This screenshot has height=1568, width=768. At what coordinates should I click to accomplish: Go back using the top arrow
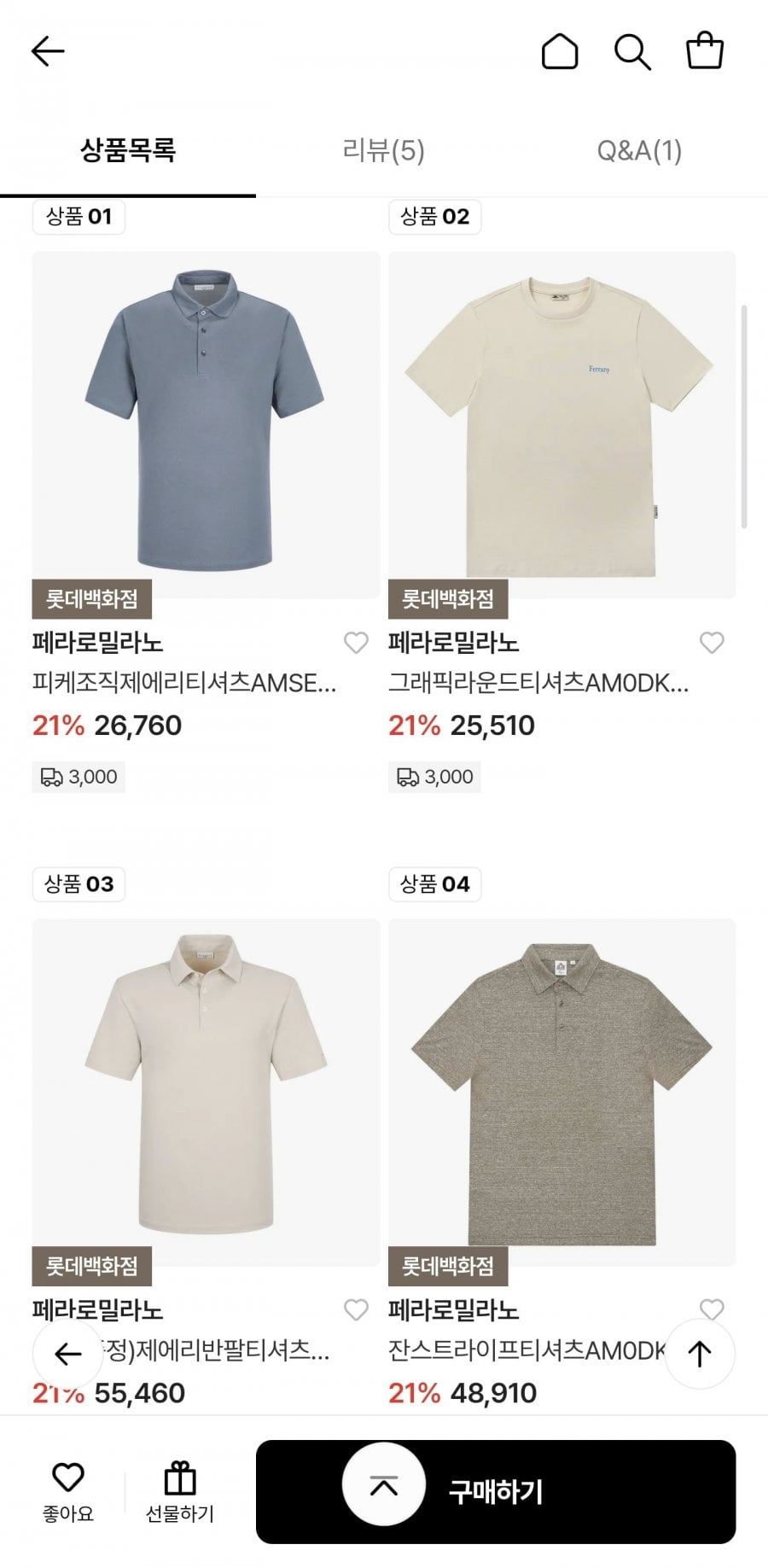(48, 51)
